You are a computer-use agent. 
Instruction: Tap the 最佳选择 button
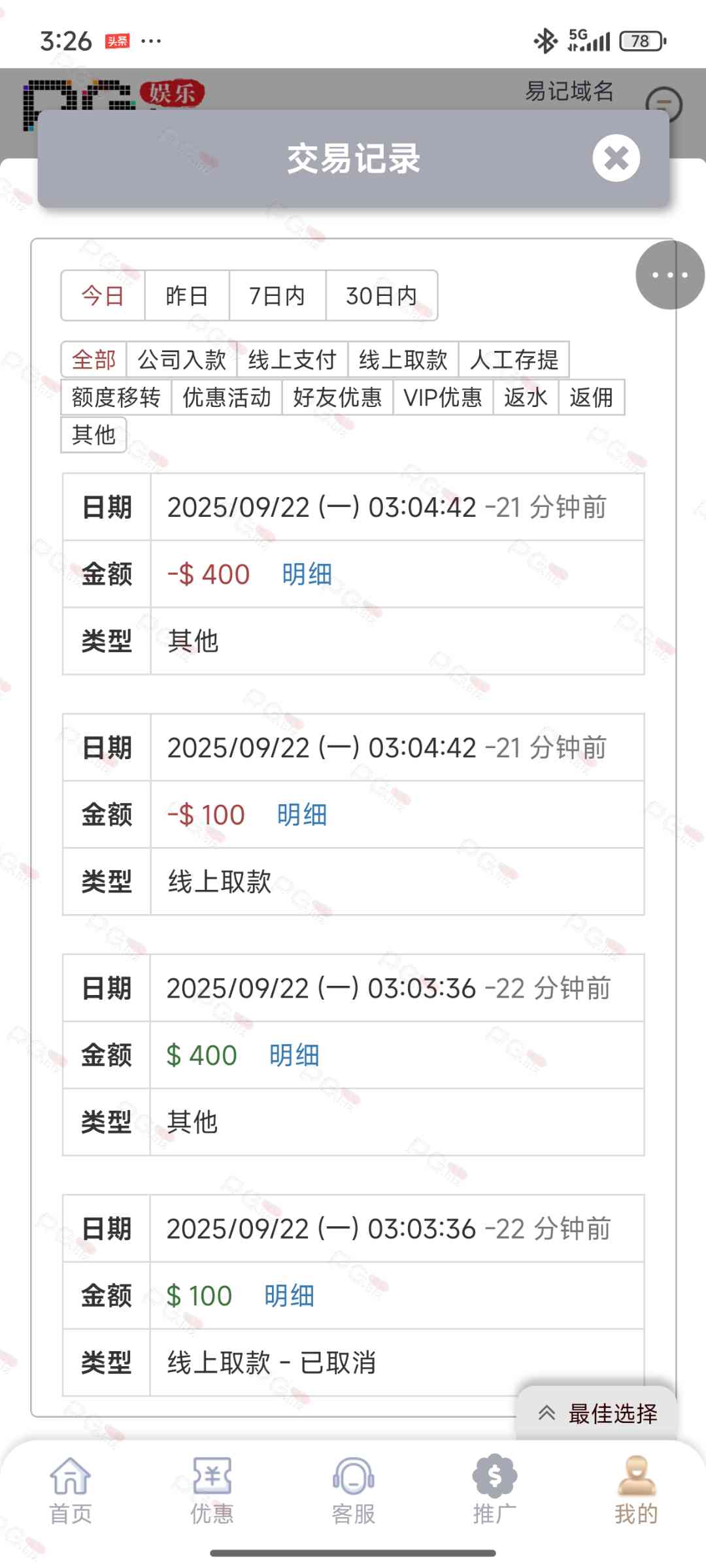pos(597,1414)
